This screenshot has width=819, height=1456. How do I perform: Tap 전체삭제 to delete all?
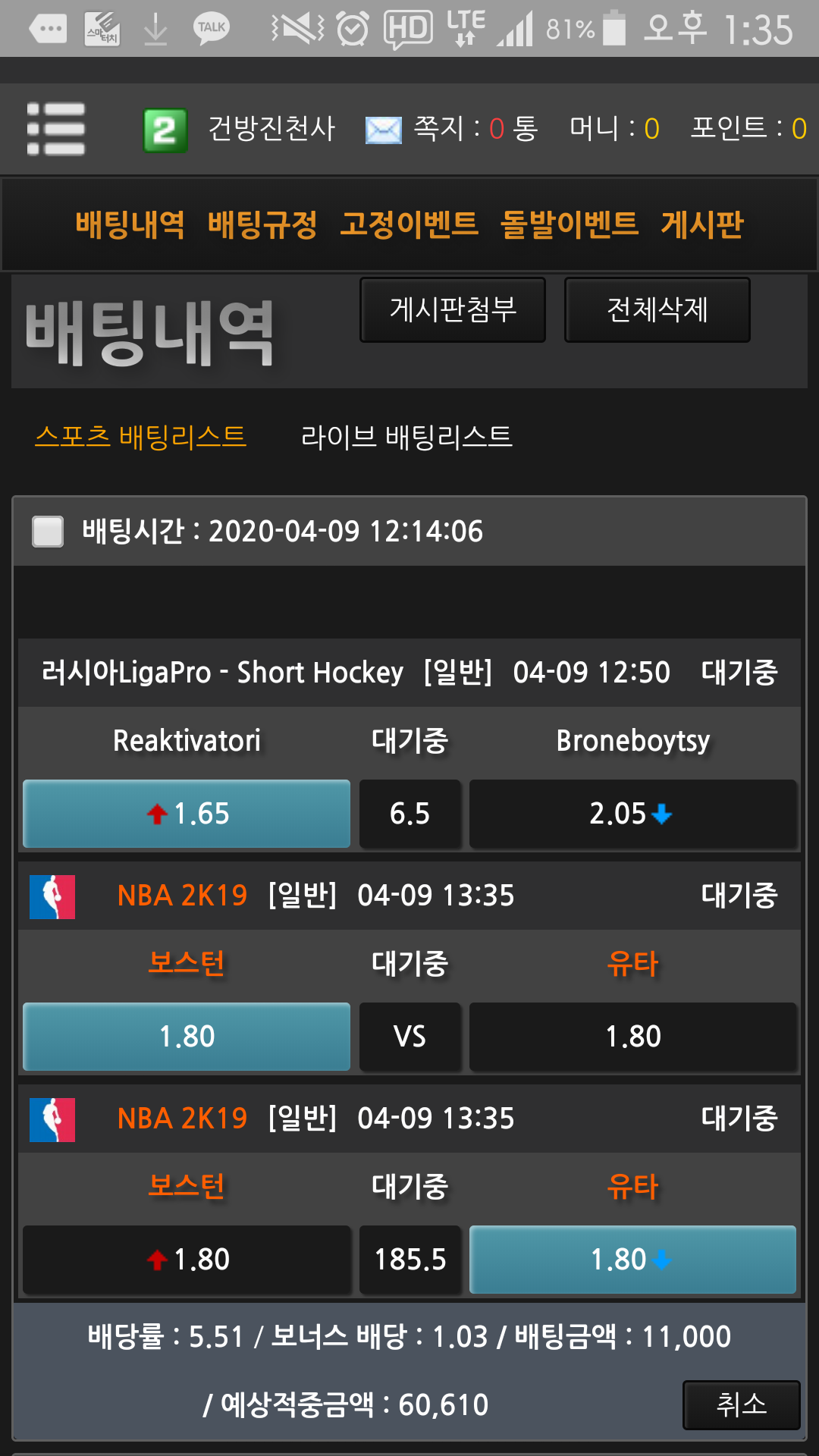pyautogui.click(x=657, y=309)
